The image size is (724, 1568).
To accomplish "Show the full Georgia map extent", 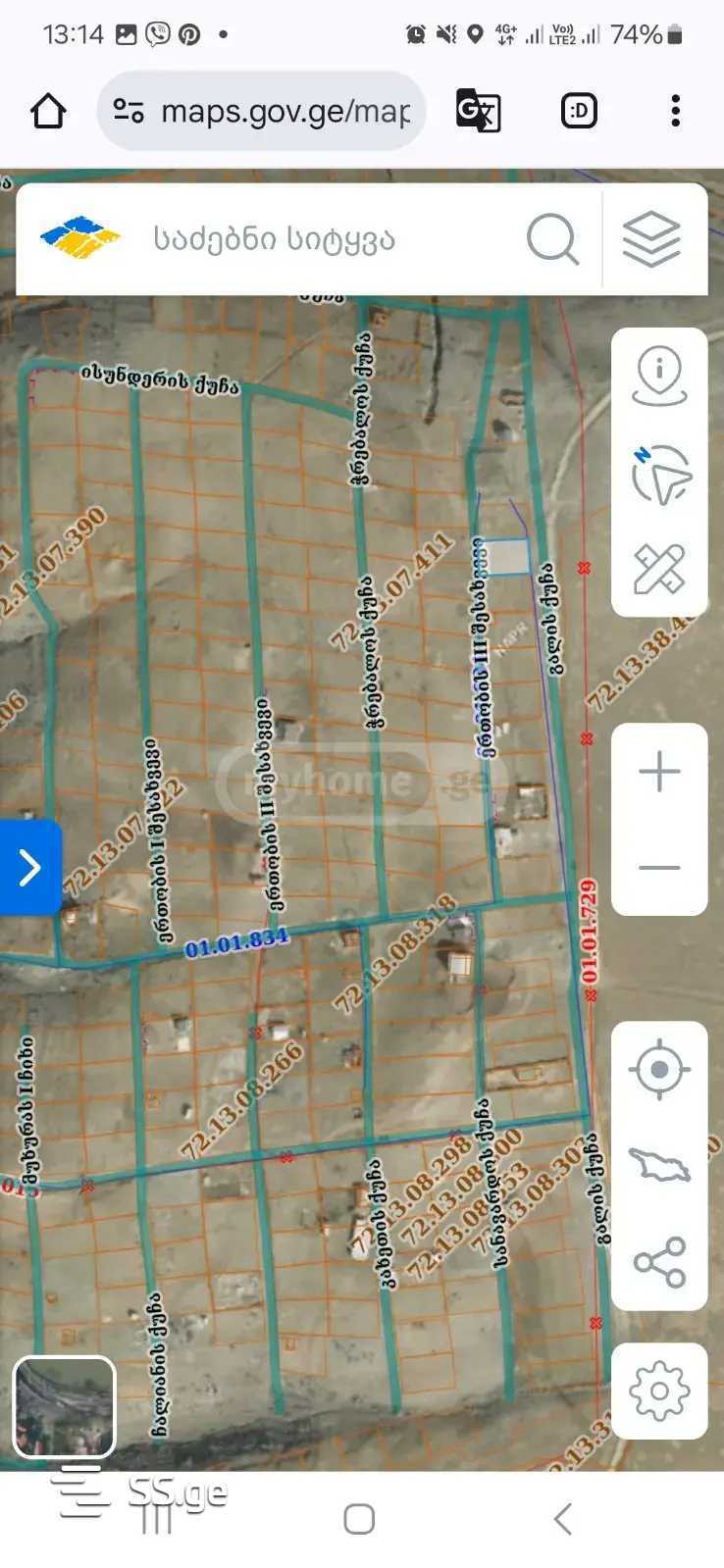I will click(659, 1165).
